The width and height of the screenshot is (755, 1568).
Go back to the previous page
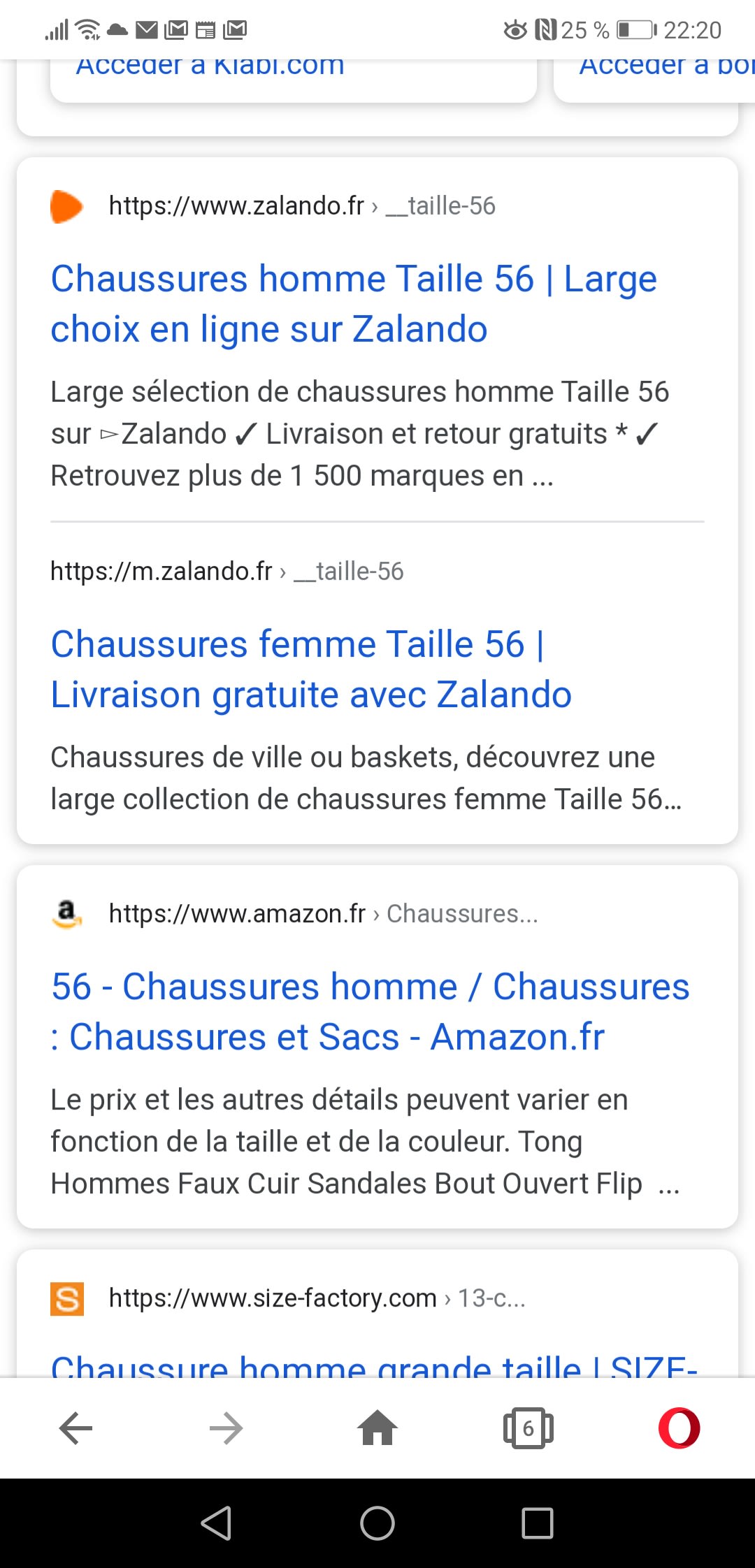click(x=75, y=1428)
